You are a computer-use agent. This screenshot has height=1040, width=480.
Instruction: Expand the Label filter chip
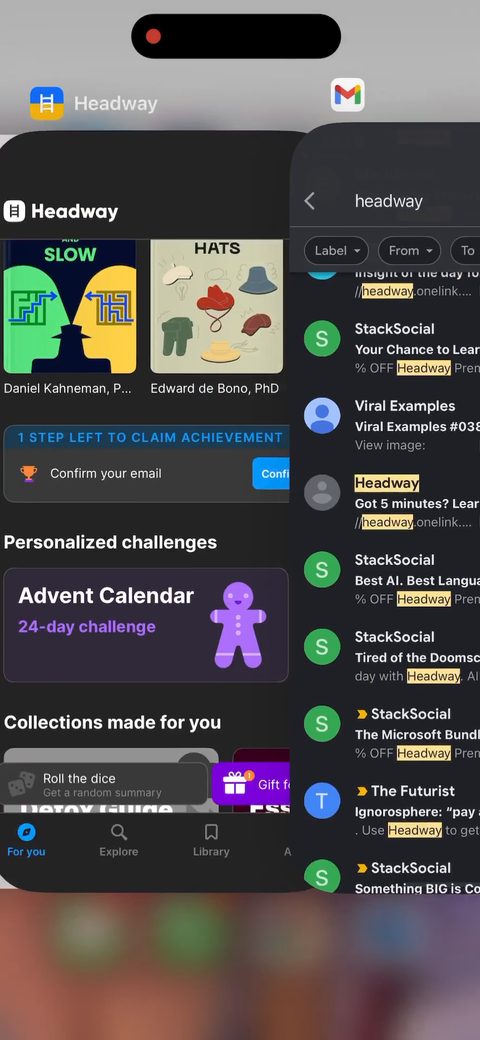click(x=336, y=251)
